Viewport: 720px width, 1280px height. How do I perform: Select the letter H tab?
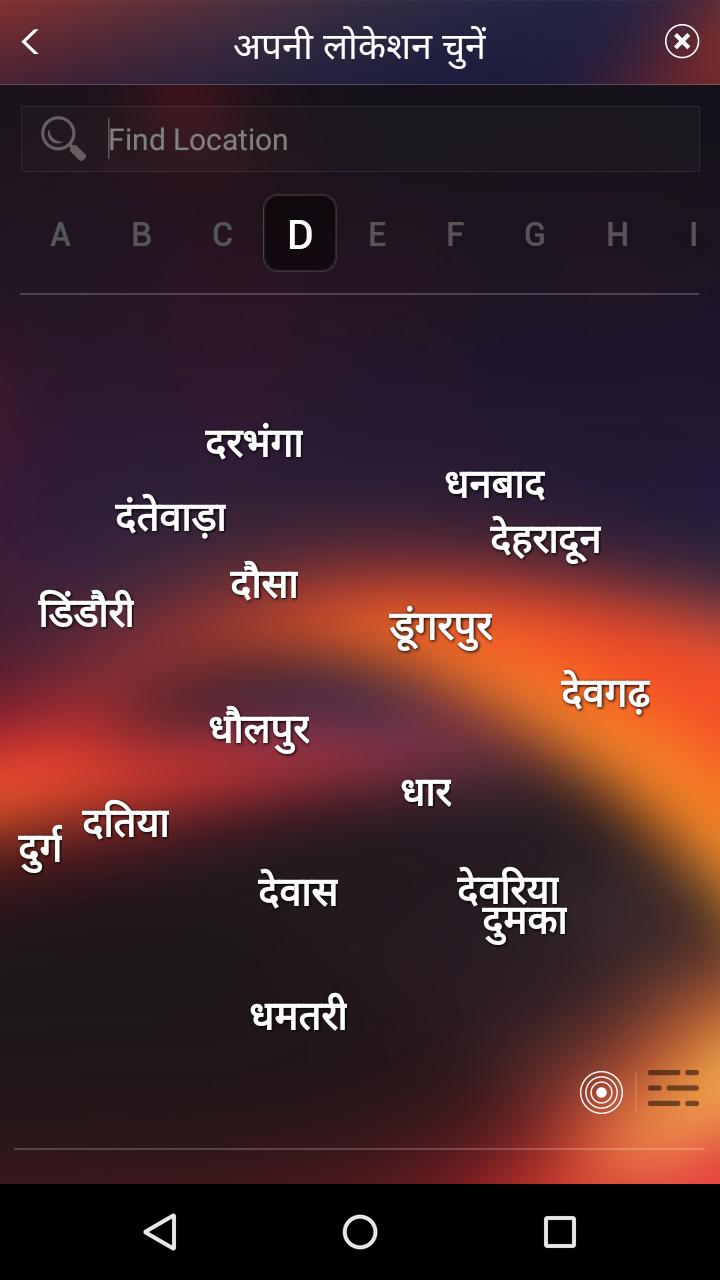point(617,235)
